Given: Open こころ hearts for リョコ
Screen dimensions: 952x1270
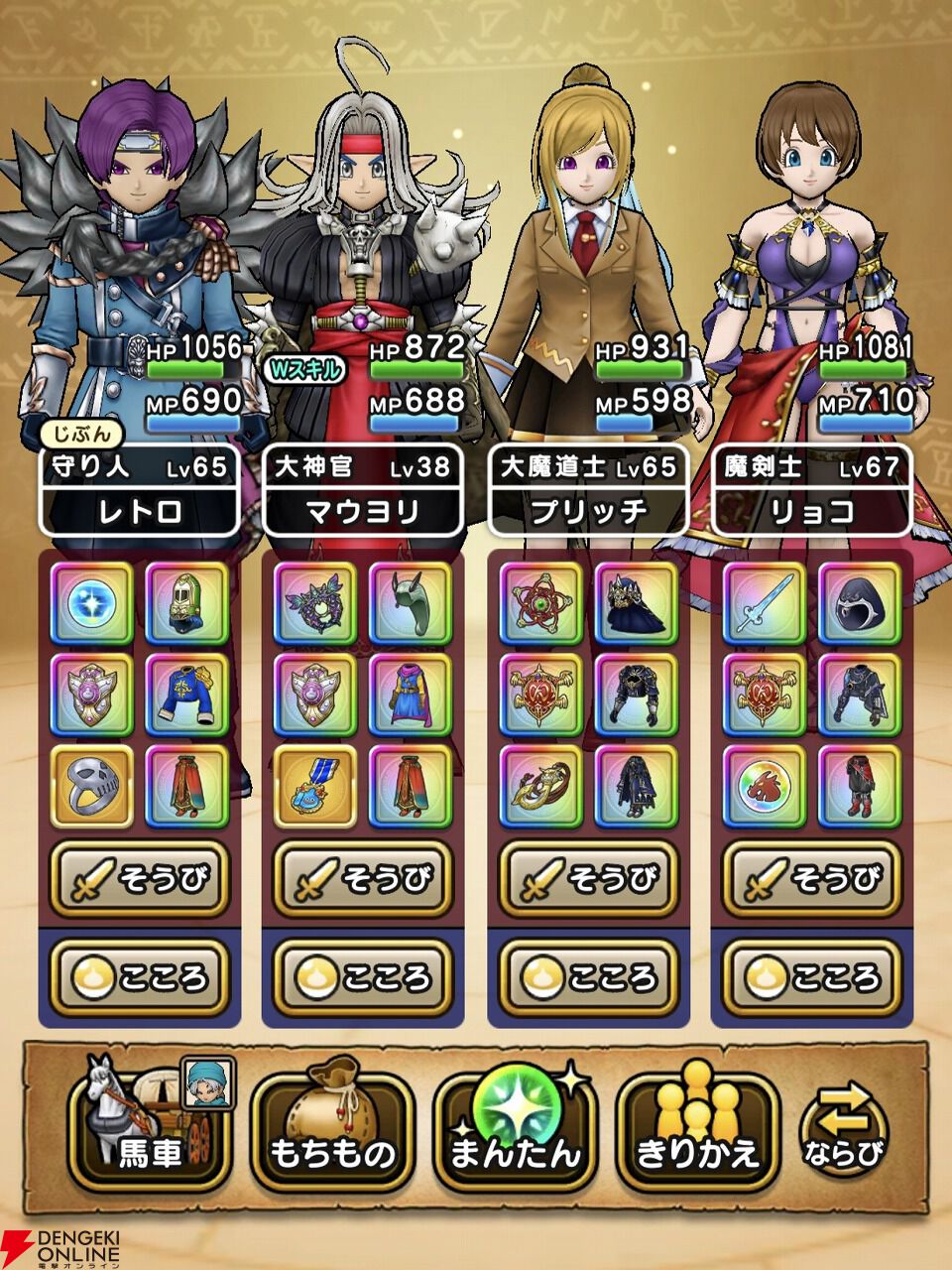Looking at the screenshot, I should point(813,977).
